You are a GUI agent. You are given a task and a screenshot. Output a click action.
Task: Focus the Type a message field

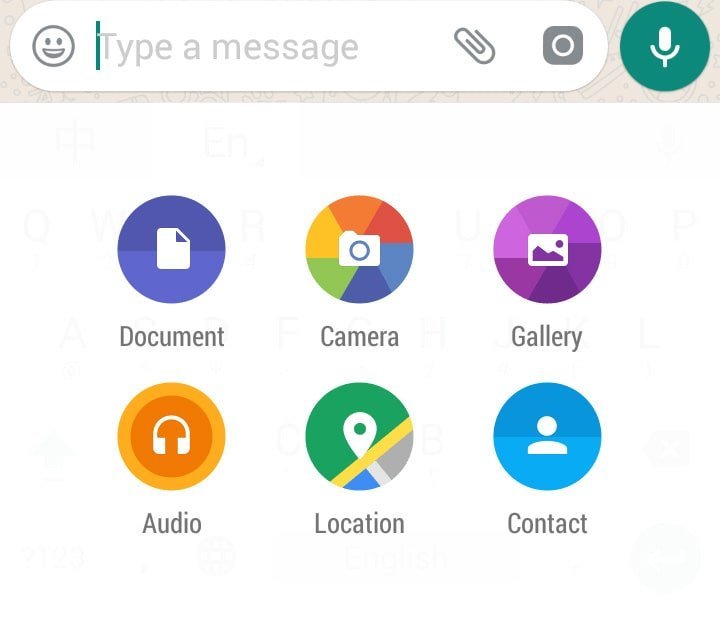click(x=265, y=47)
